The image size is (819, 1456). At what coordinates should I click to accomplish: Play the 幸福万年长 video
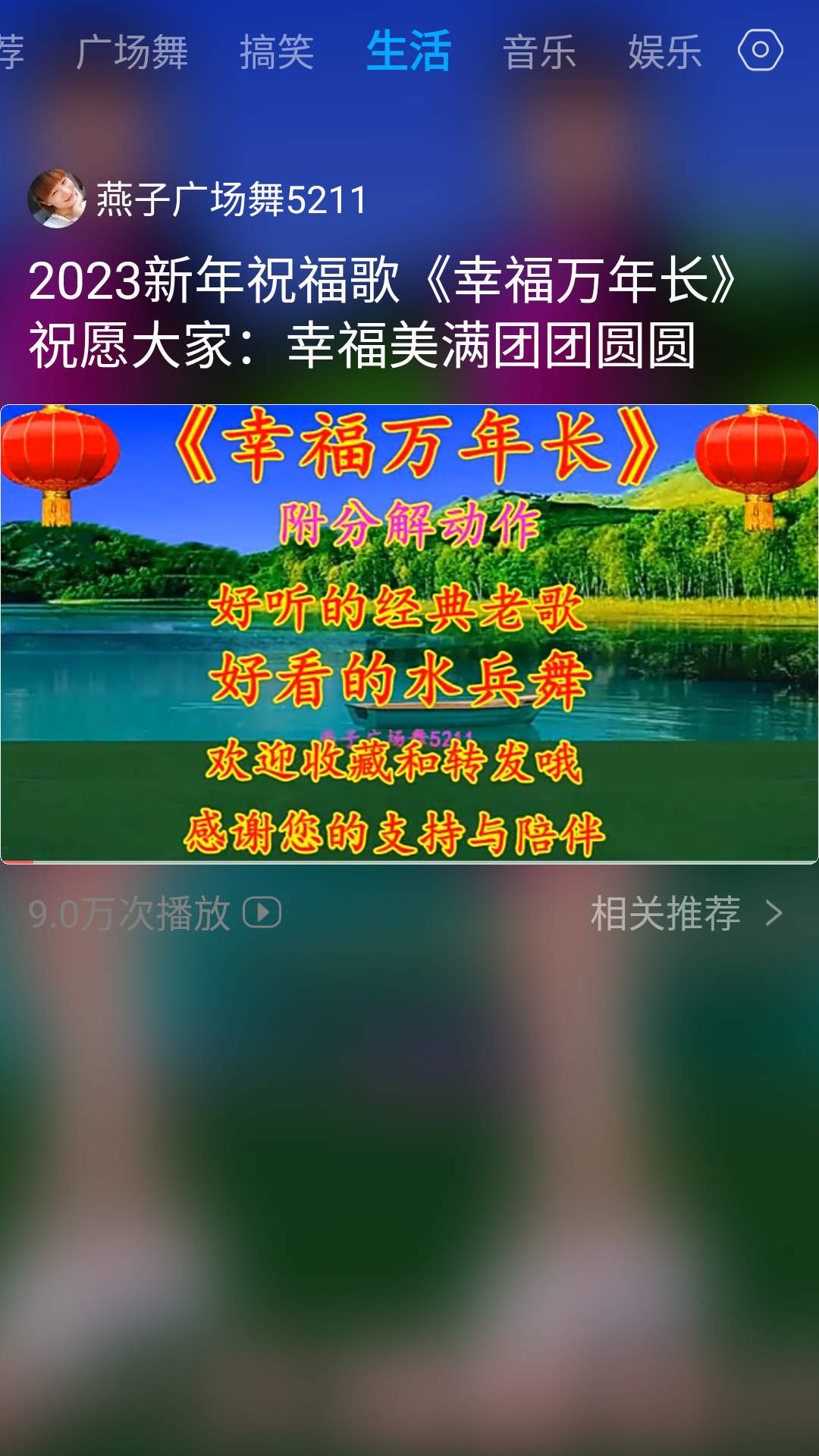[x=409, y=634]
